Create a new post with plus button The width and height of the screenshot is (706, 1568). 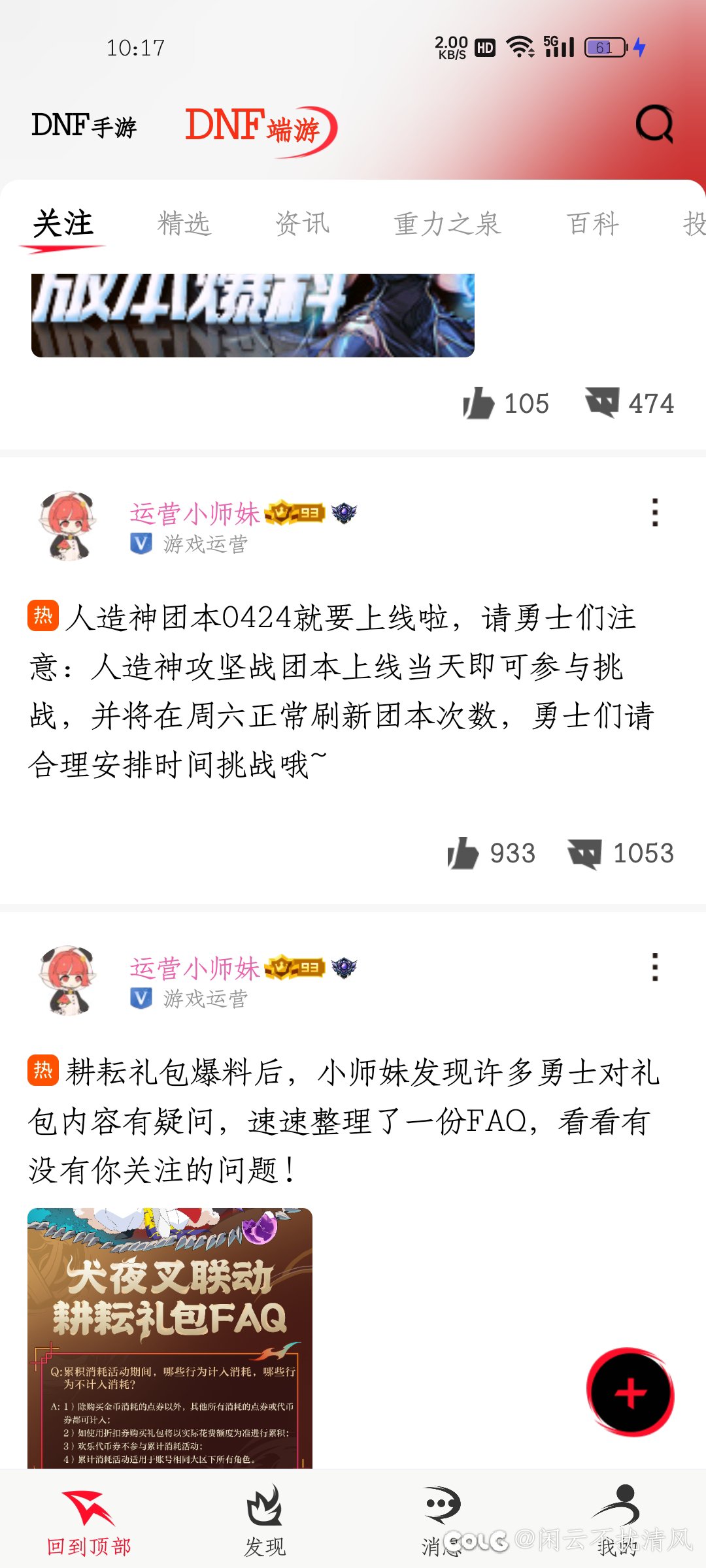(x=630, y=1392)
